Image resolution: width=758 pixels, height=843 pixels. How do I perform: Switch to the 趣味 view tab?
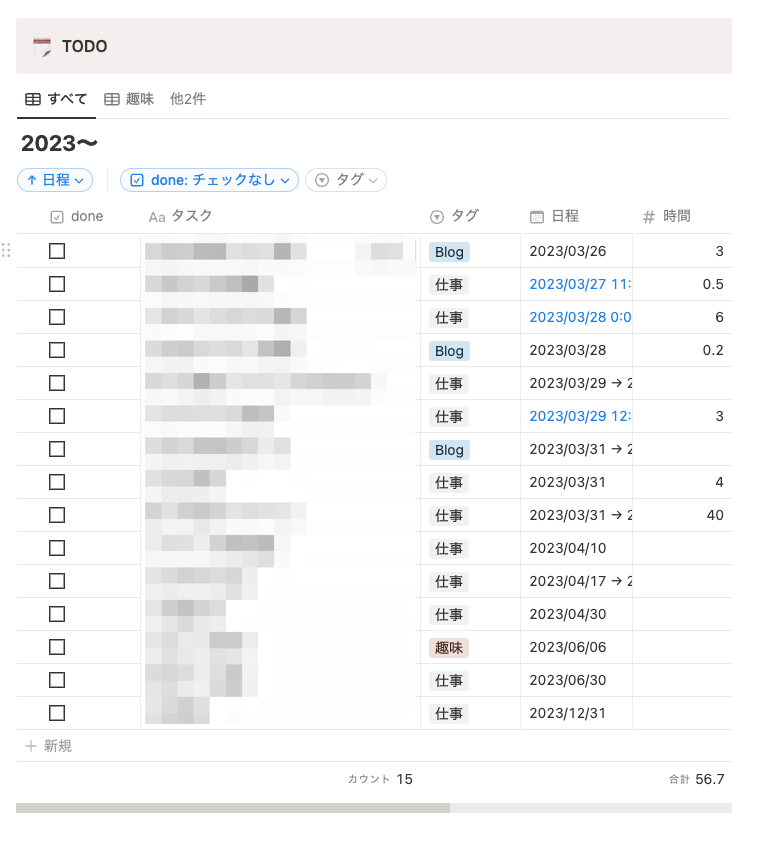tap(129, 99)
